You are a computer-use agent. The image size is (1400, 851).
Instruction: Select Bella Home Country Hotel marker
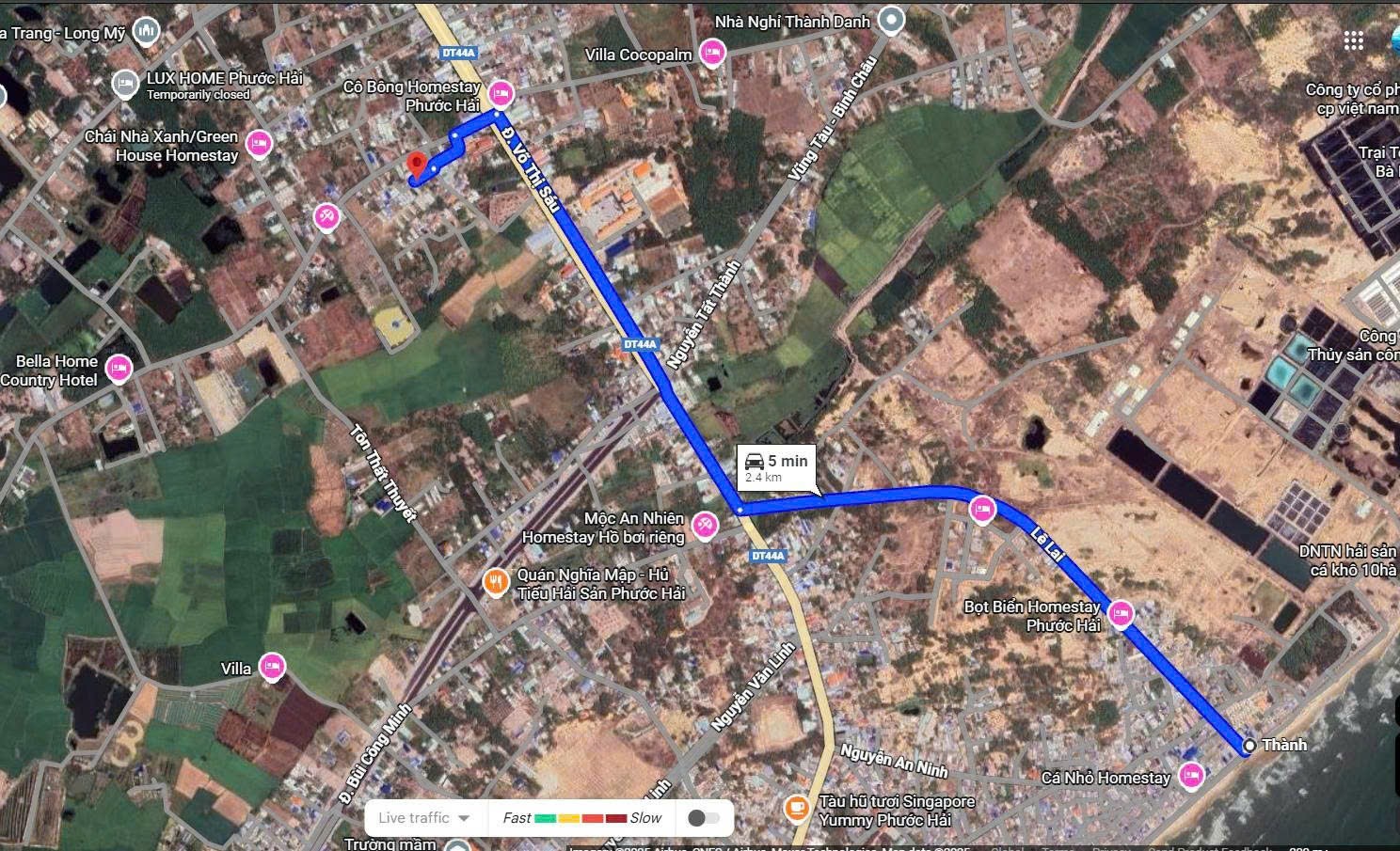119,369
